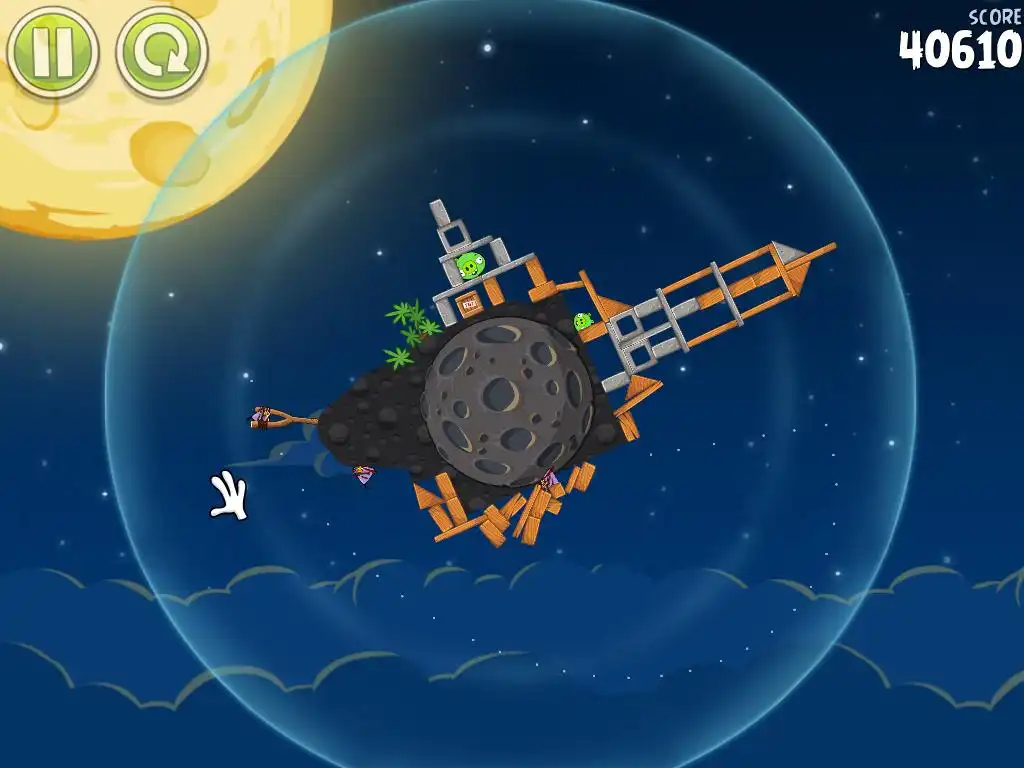Pause the game
The height and width of the screenshot is (768, 1024).
(52, 50)
